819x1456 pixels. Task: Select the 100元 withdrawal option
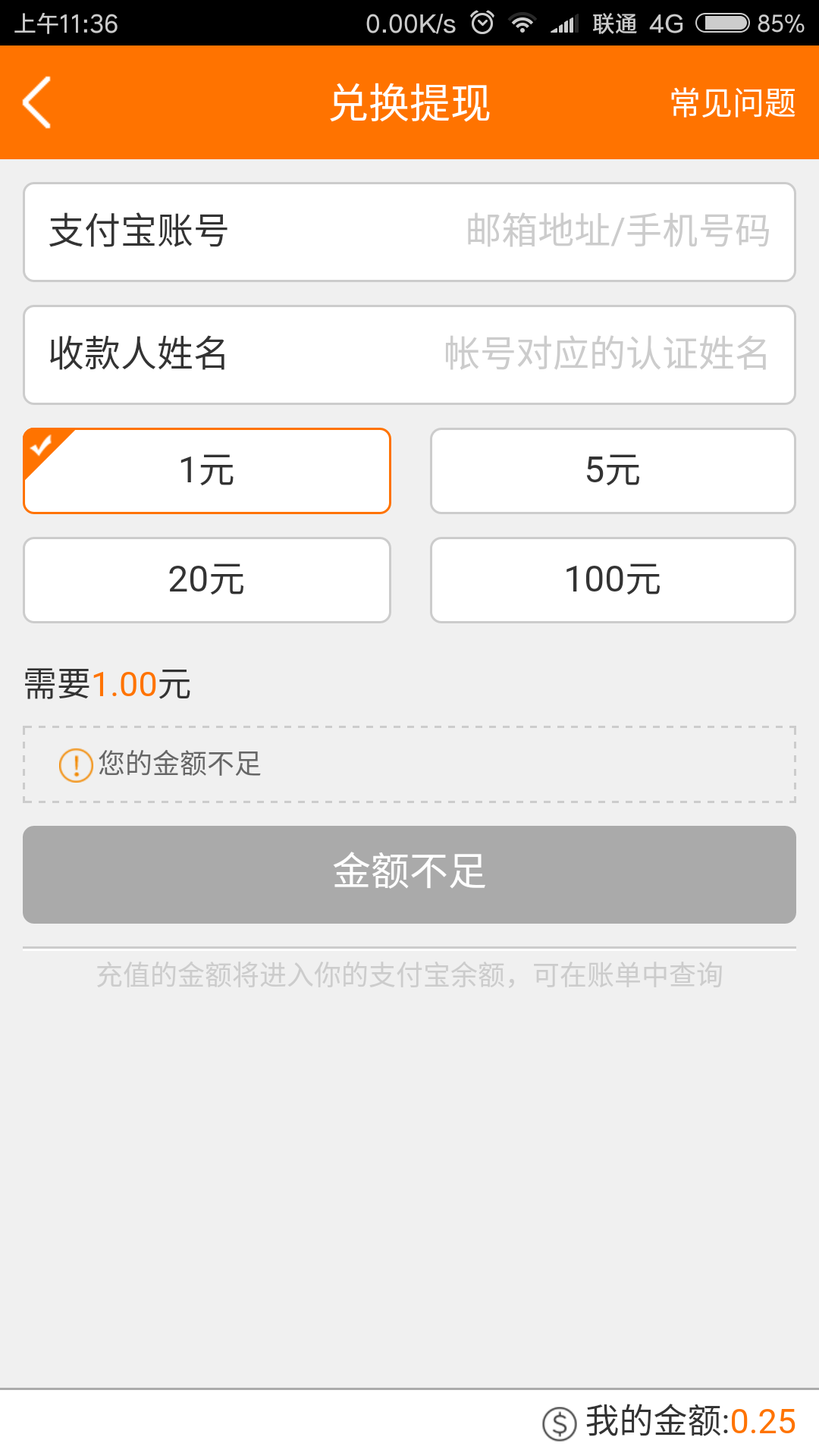[613, 580]
